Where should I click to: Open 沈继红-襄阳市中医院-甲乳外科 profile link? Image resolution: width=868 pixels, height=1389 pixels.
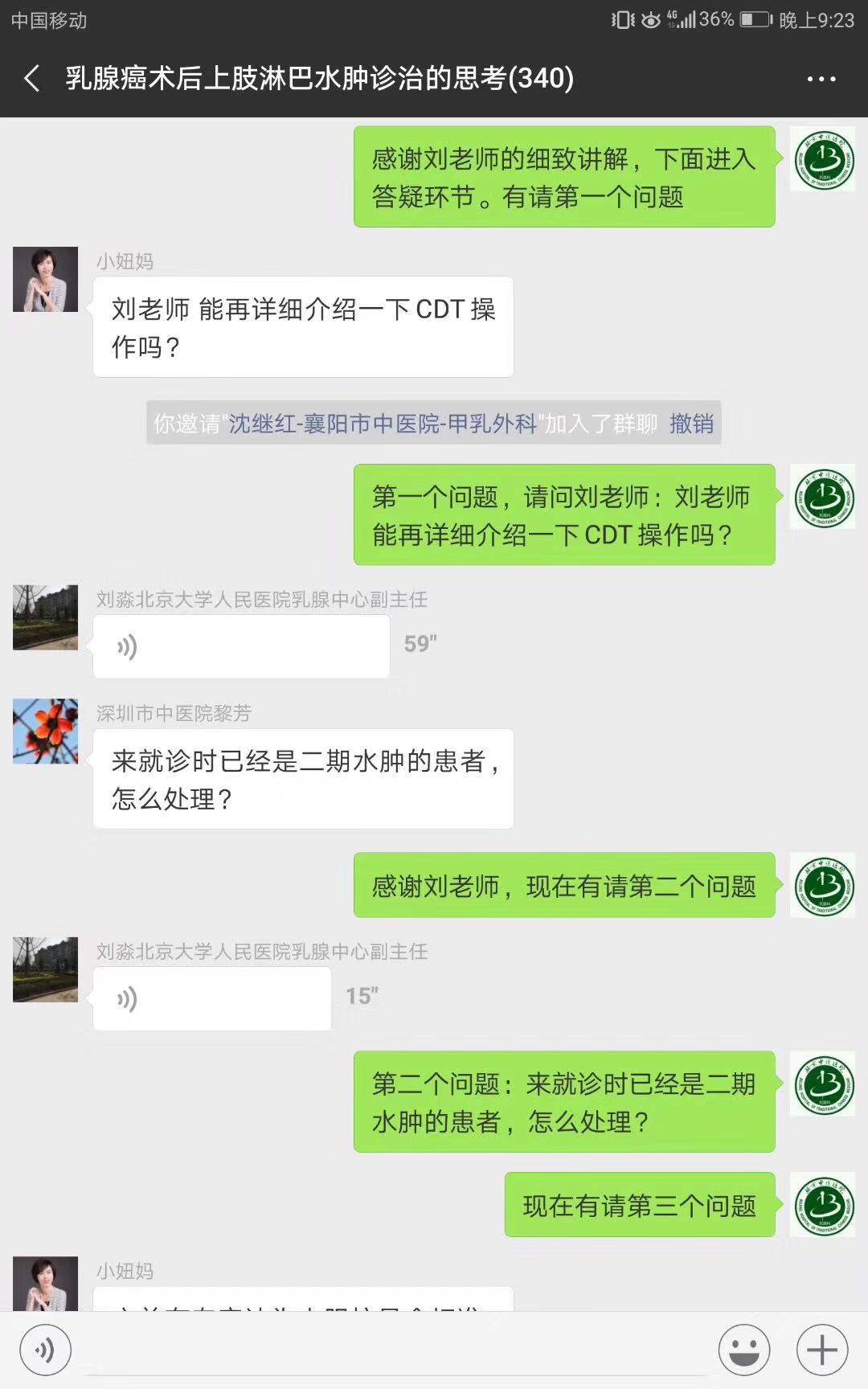383,424
